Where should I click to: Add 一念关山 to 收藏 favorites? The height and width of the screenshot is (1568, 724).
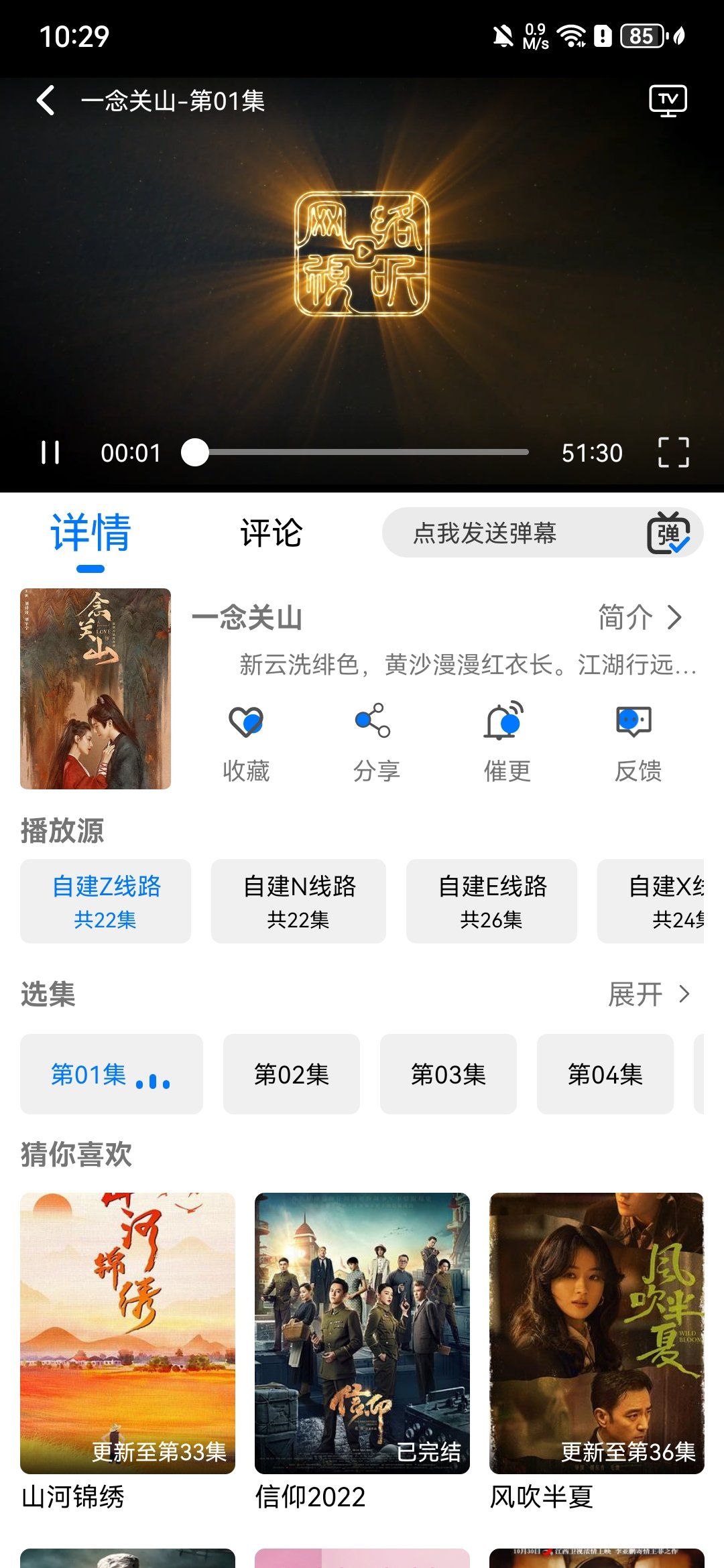pos(246,741)
